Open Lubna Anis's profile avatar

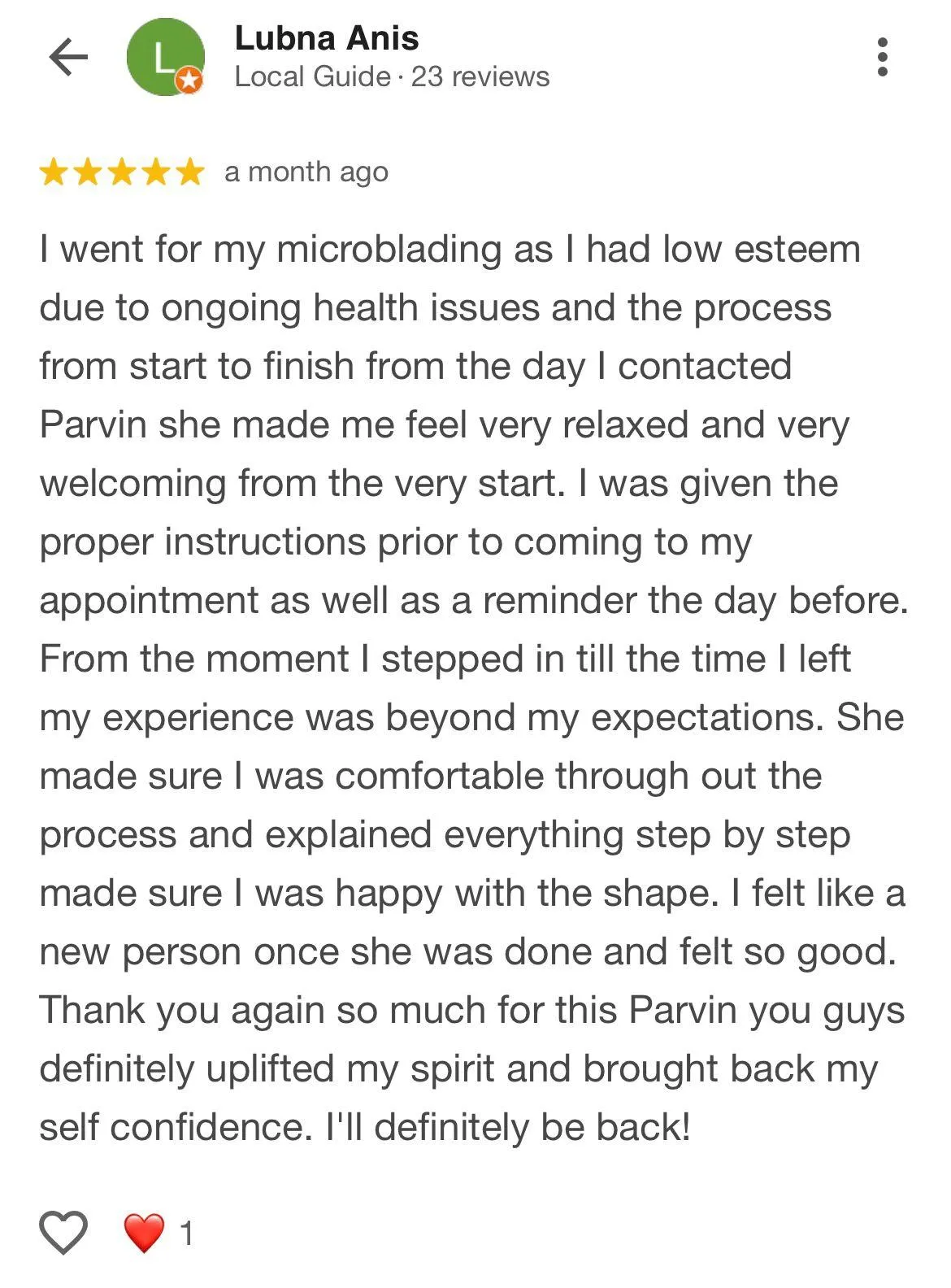click(166, 57)
